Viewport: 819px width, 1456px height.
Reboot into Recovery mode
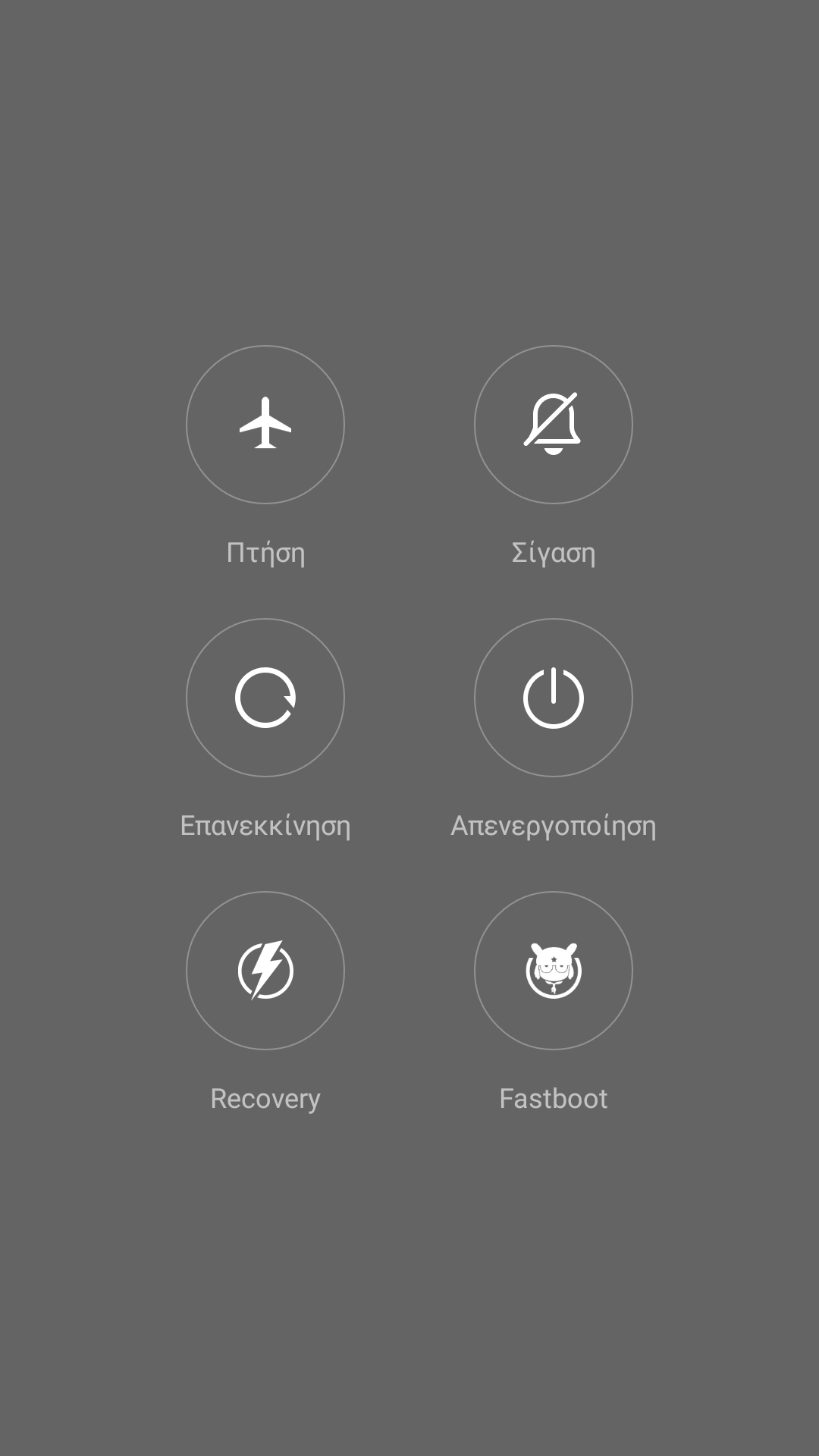[265, 971]
